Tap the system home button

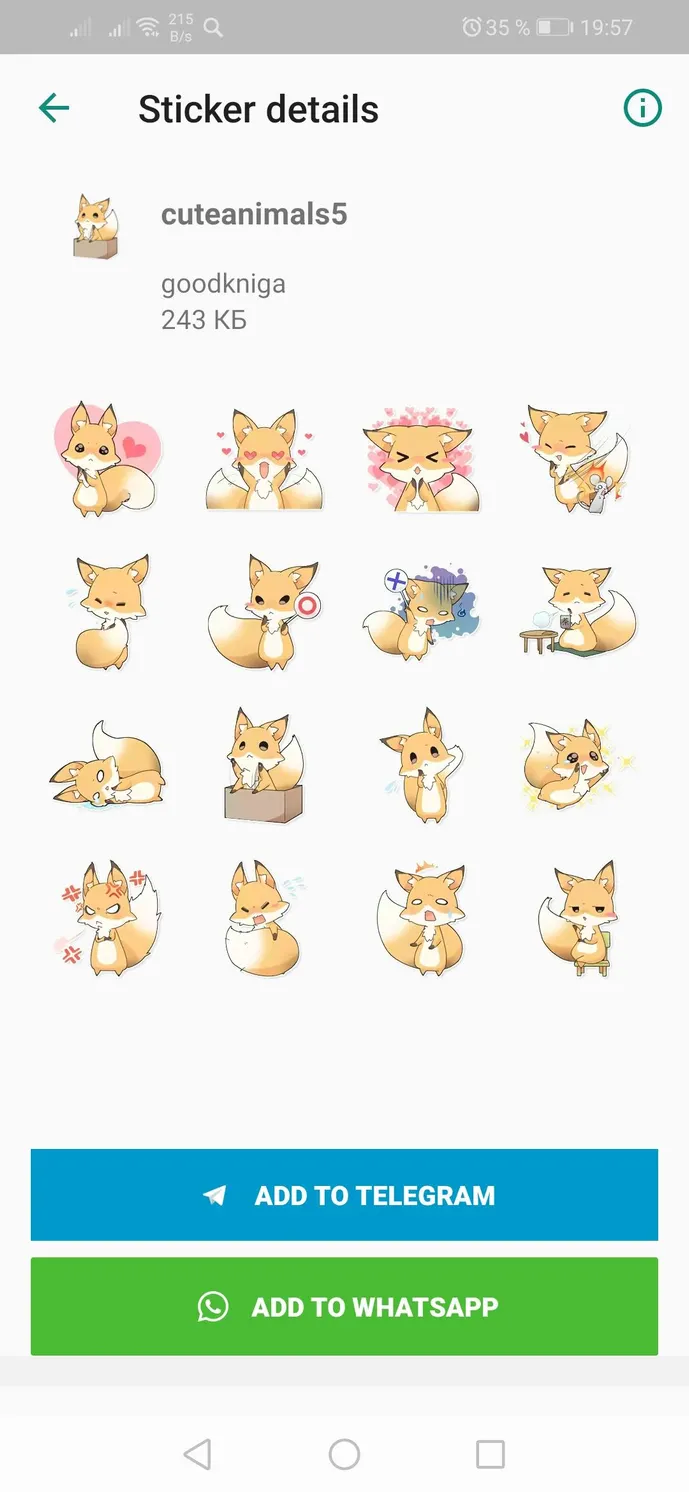click(x=344, y=1454)
